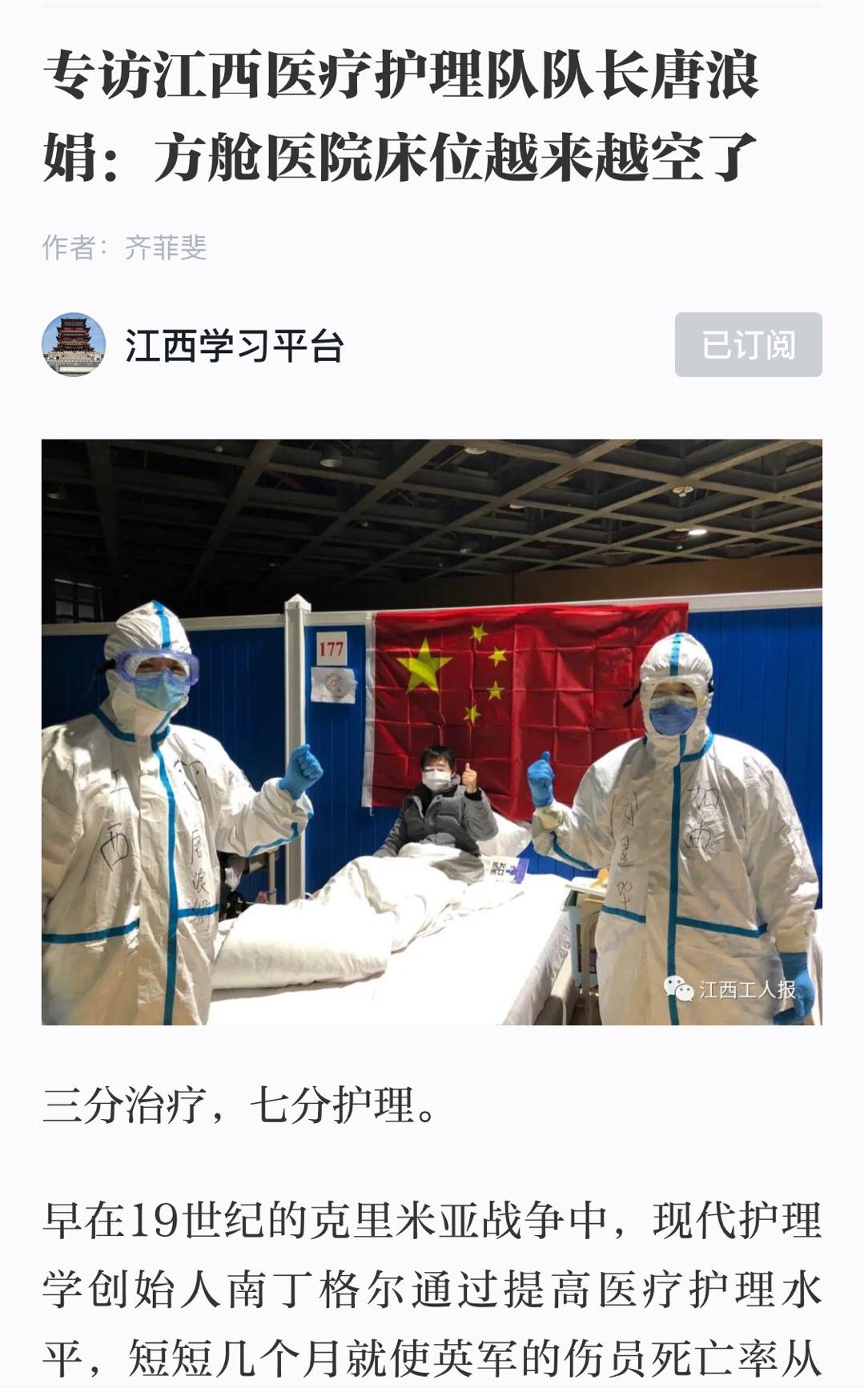
Task: Open the 江西学习平台 publisher profile
Action: click(234, 346)
